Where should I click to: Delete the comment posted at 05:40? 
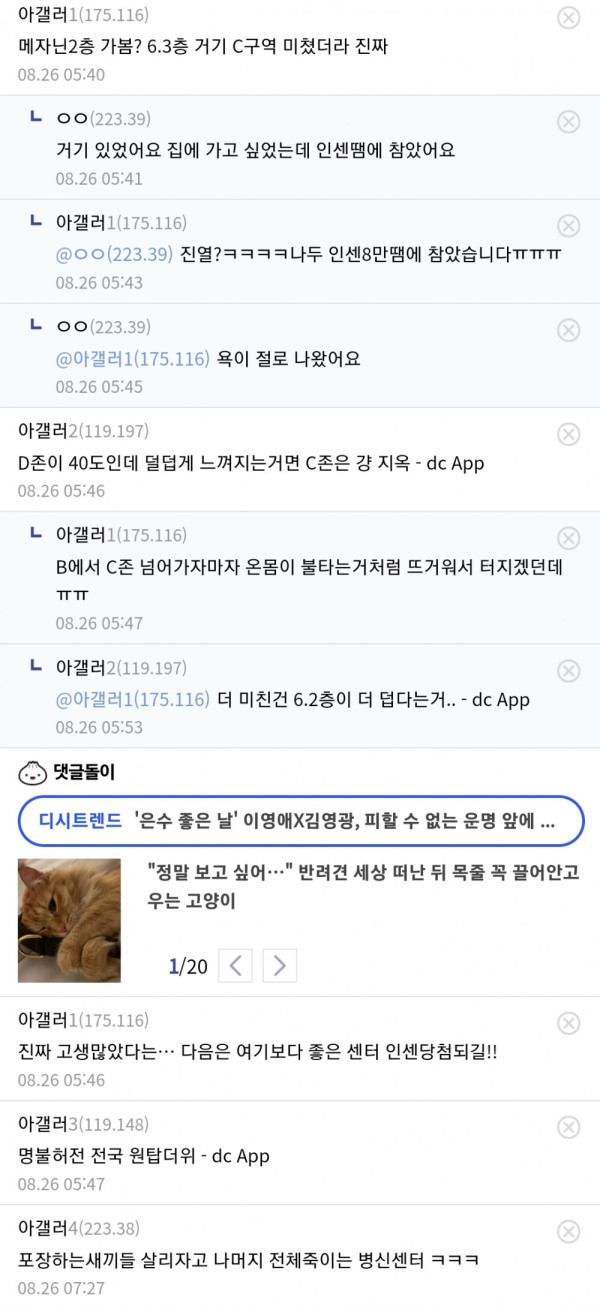coord(568,18)
